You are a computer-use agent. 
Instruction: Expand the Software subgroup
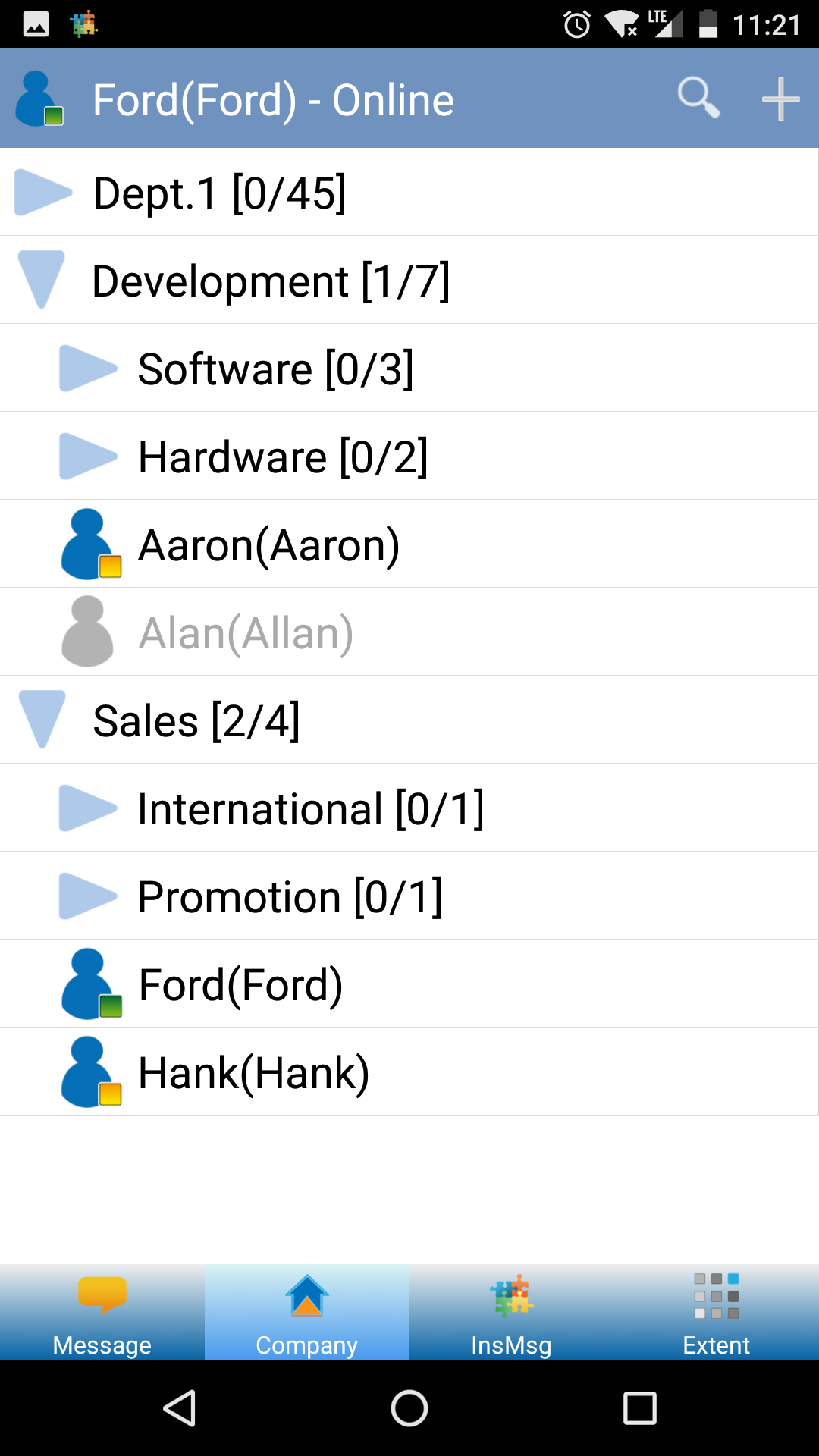(x=409, y=368)
